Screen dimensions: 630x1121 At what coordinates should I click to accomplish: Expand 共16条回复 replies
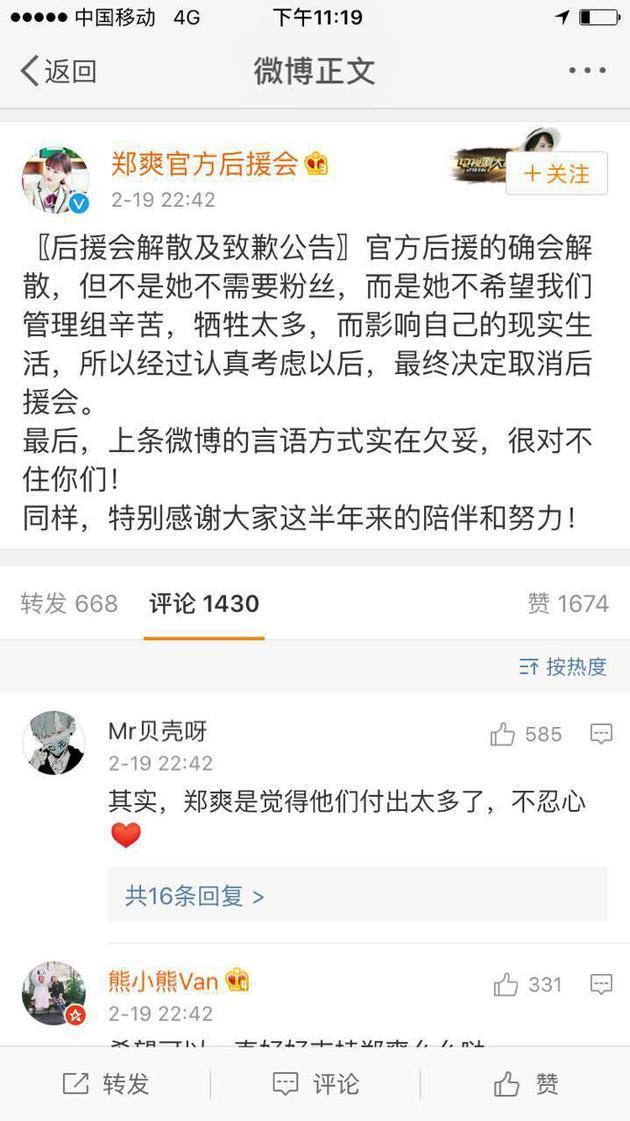[x=195, y=895]
